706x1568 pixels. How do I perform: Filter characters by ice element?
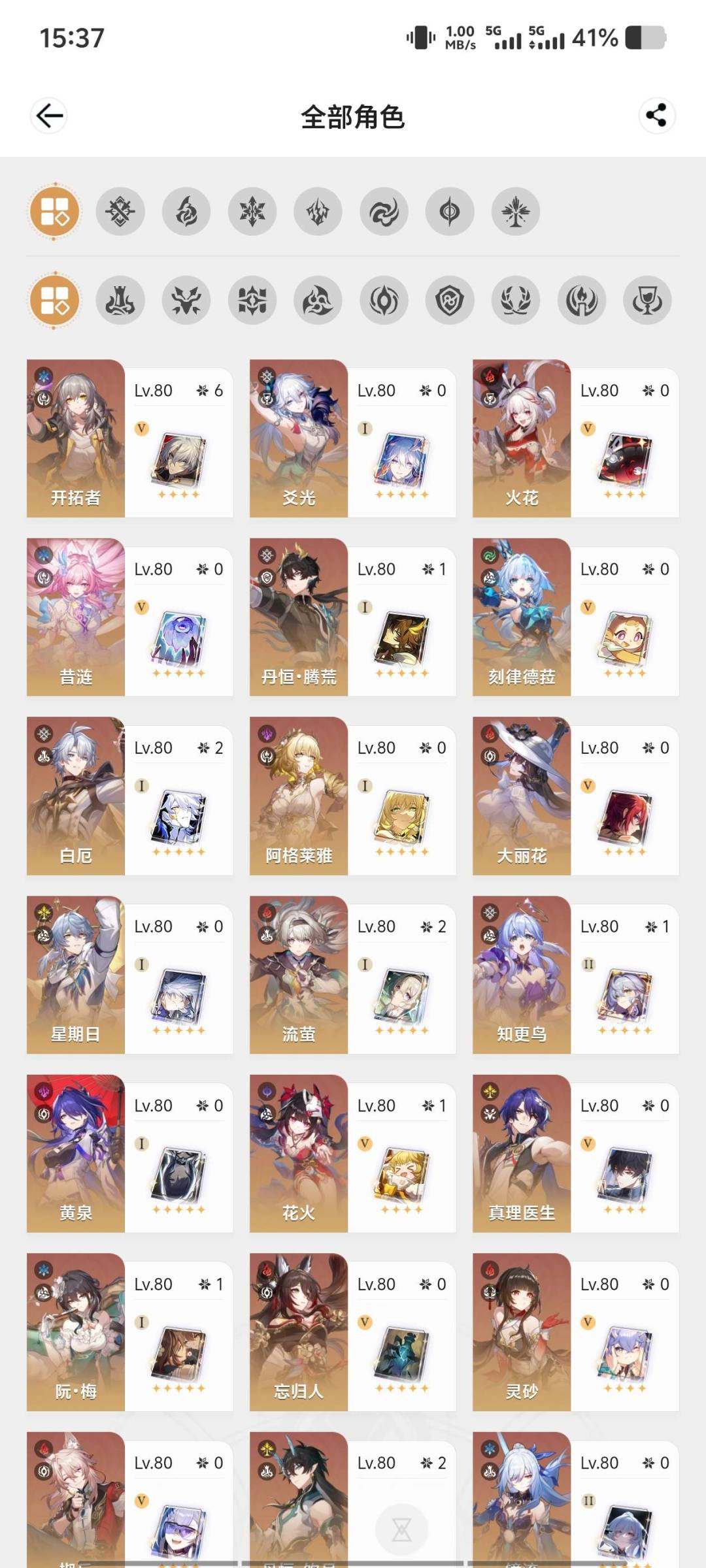pos(252,212)
